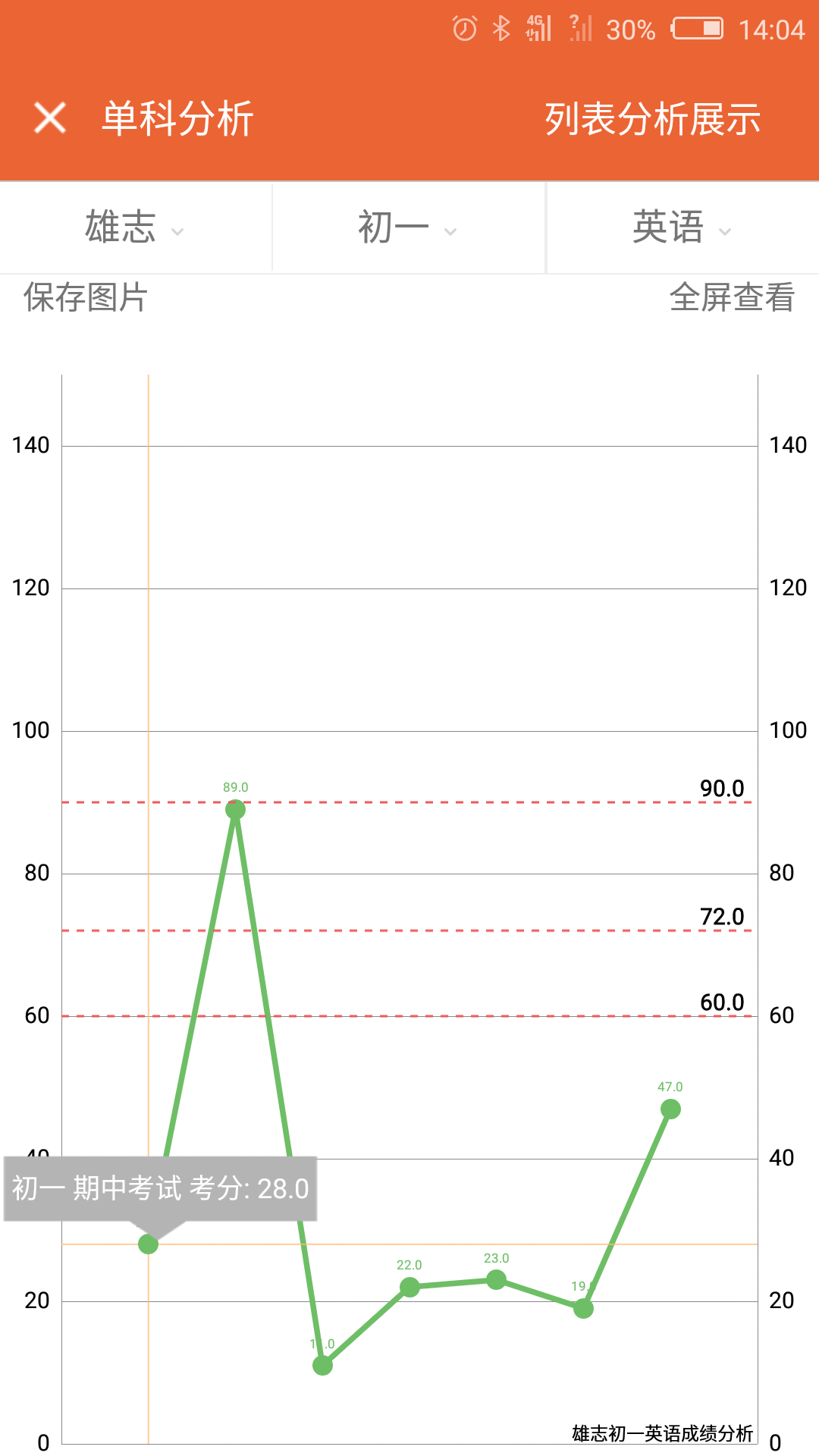
Task: Select the 23.0 score data point
Action: point(496,1280)
